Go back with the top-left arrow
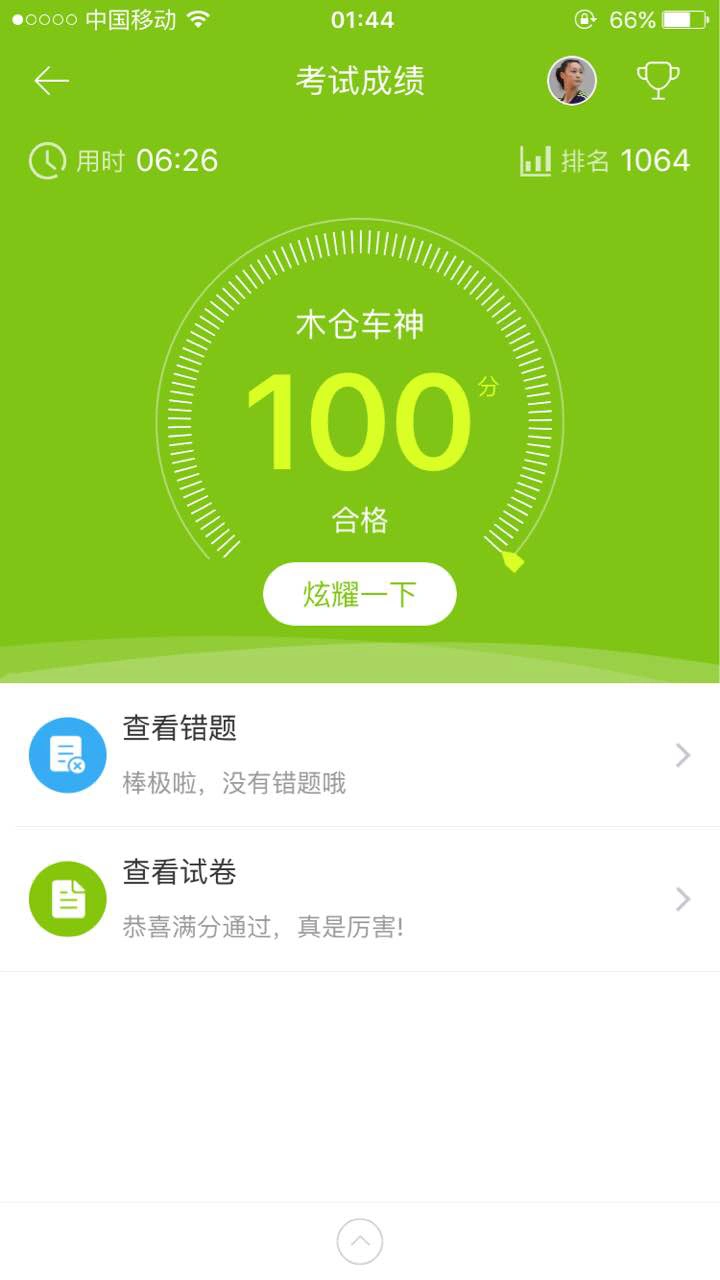720x1280 pixels. coord(52,81)
